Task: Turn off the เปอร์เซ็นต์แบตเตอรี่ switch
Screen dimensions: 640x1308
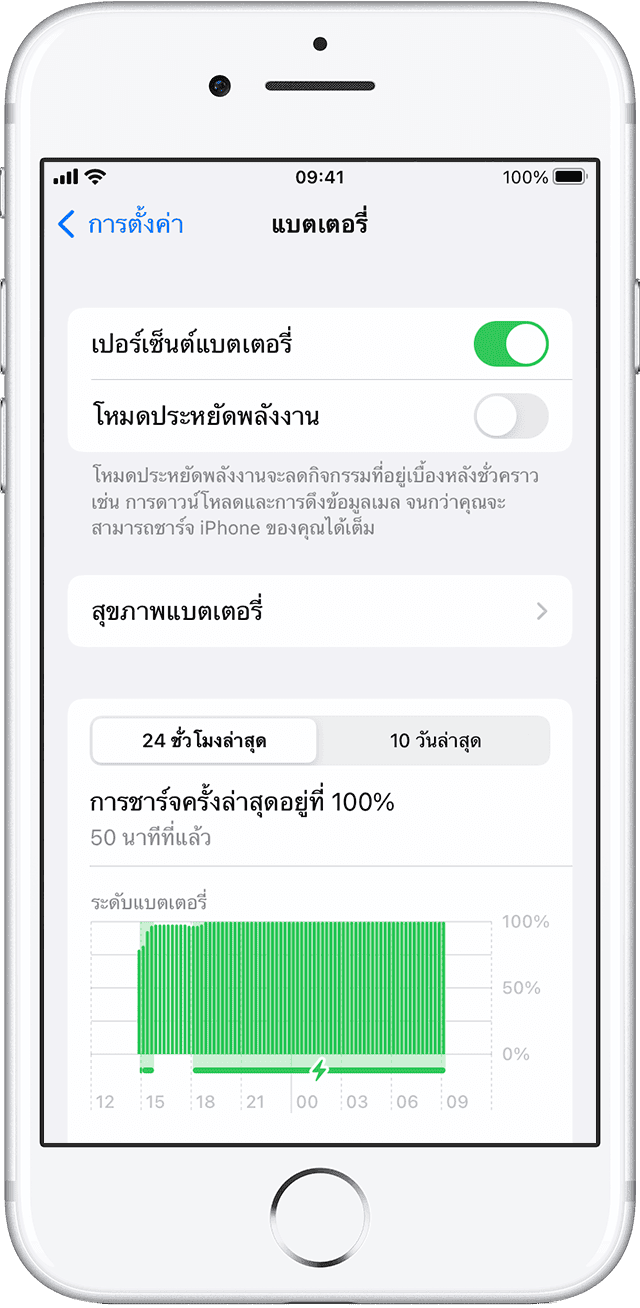Action: click(x=510, y=344)
